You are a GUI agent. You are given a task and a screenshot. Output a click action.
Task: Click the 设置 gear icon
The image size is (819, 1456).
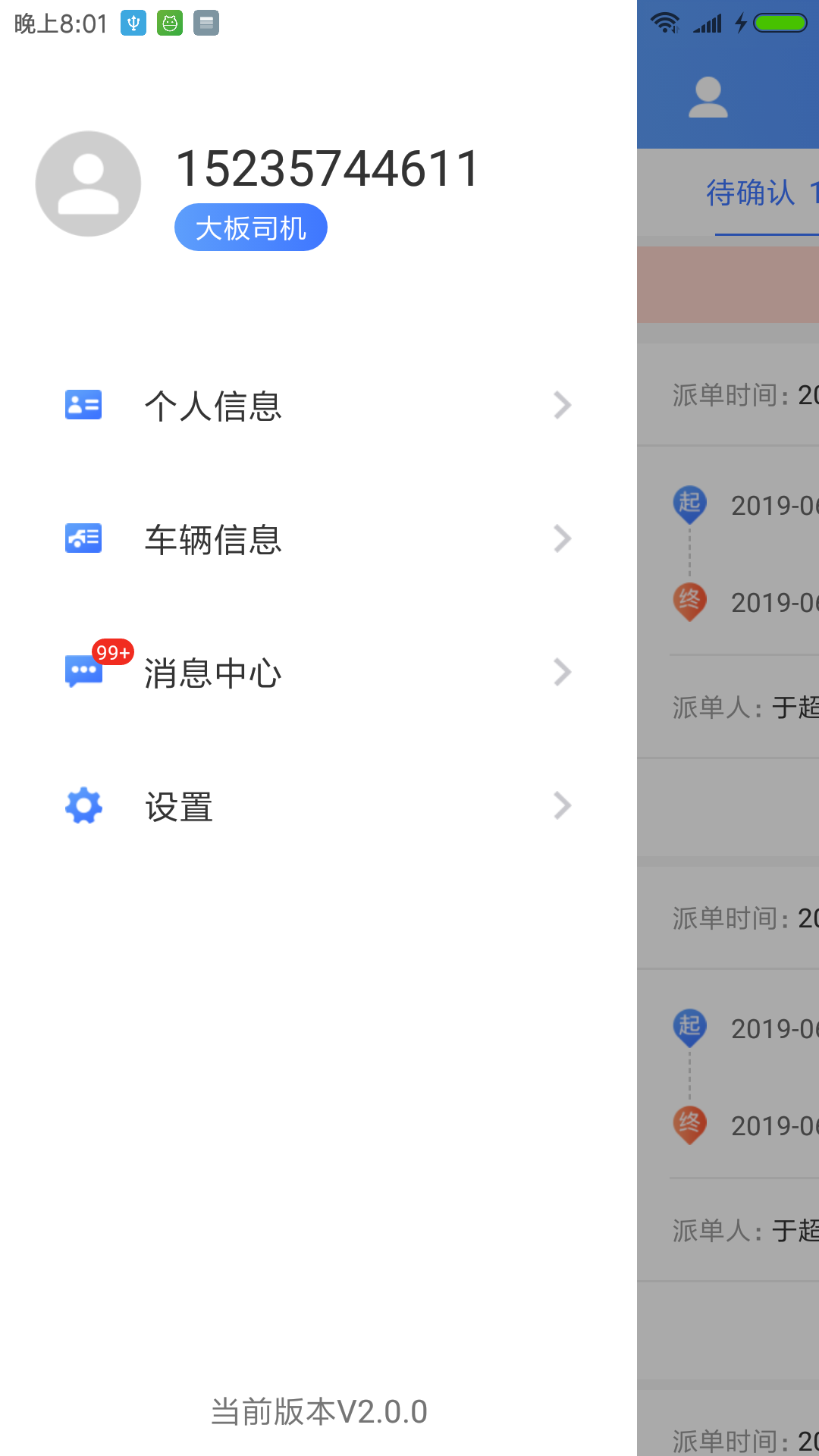click(x=83, y=805)
